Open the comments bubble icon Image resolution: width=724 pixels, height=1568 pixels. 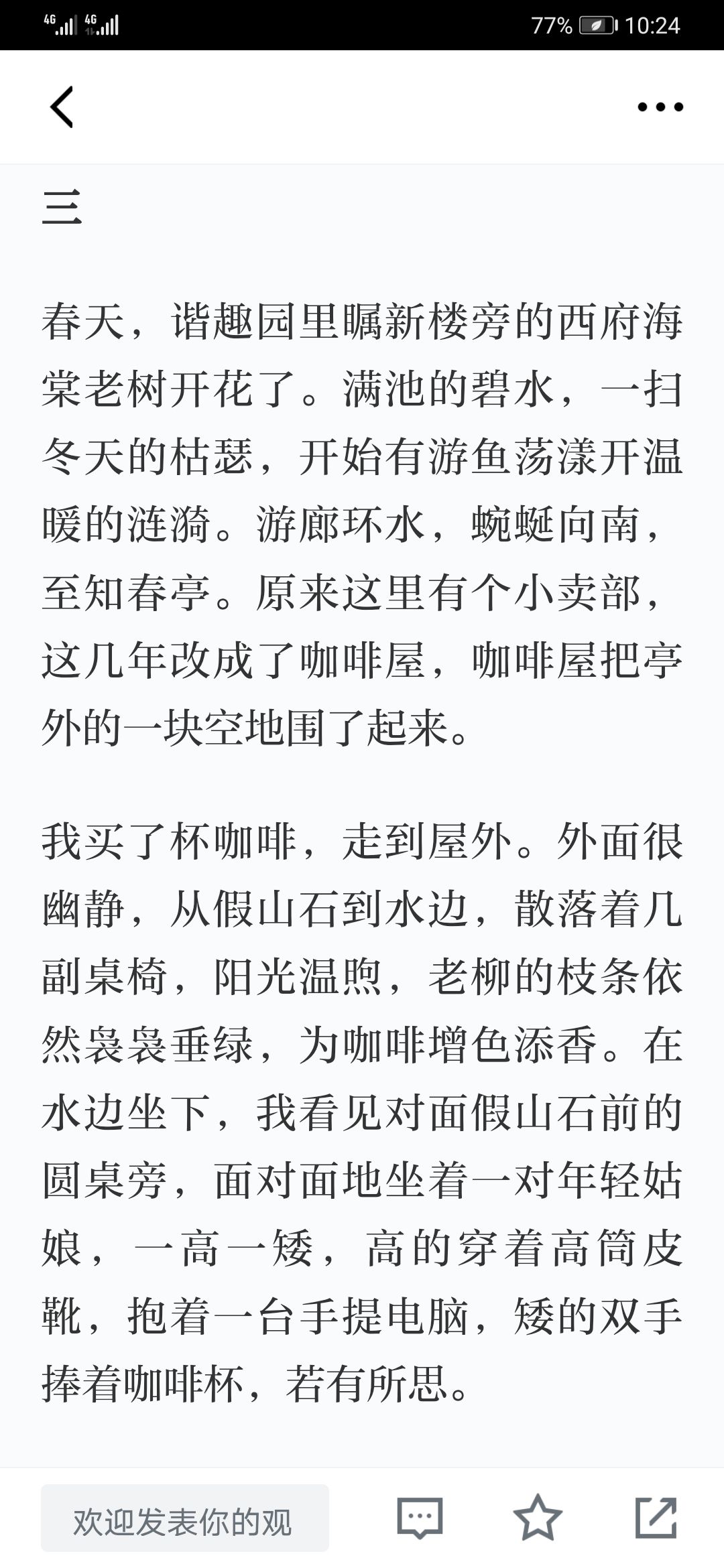(420, 1518)
